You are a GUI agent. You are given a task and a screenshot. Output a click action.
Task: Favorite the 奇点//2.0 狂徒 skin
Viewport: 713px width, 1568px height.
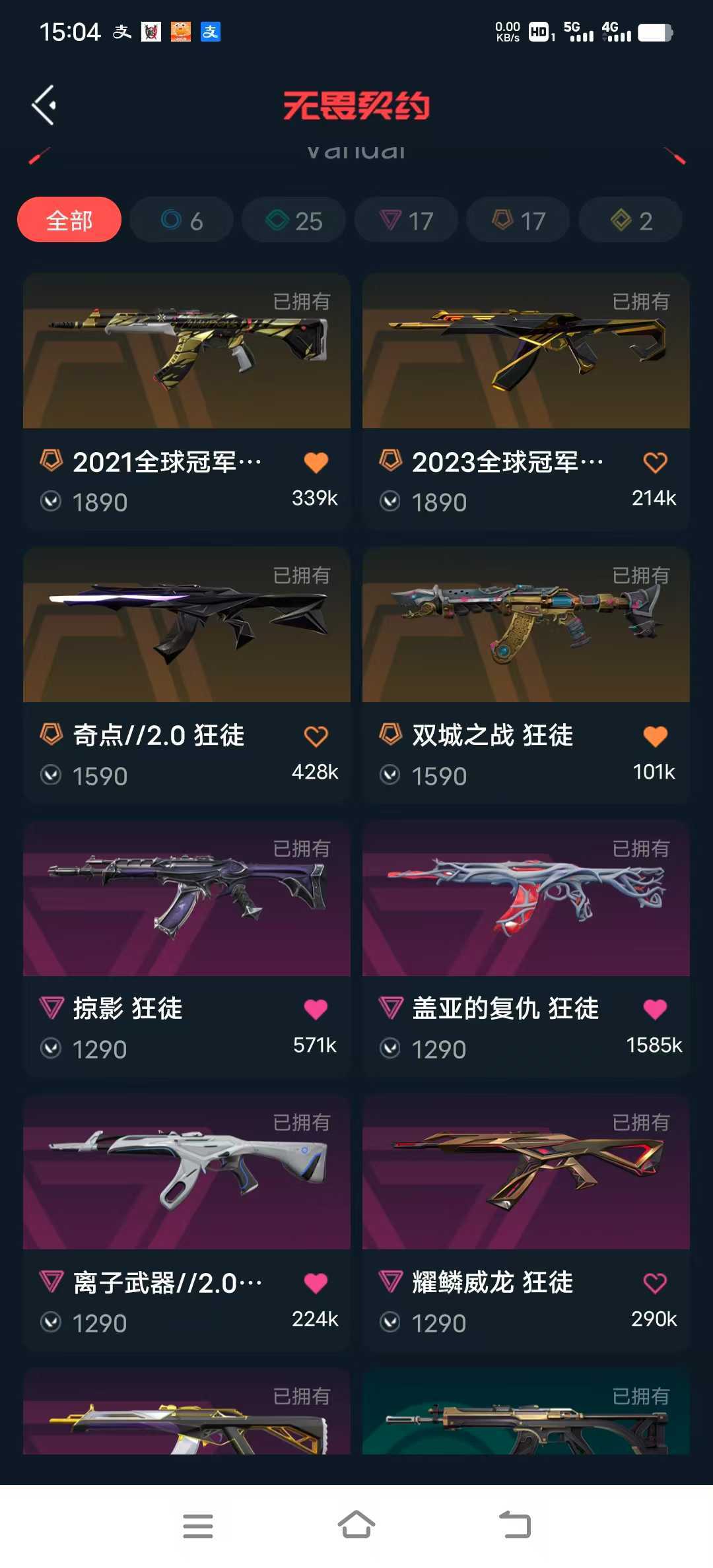point(316,736)
